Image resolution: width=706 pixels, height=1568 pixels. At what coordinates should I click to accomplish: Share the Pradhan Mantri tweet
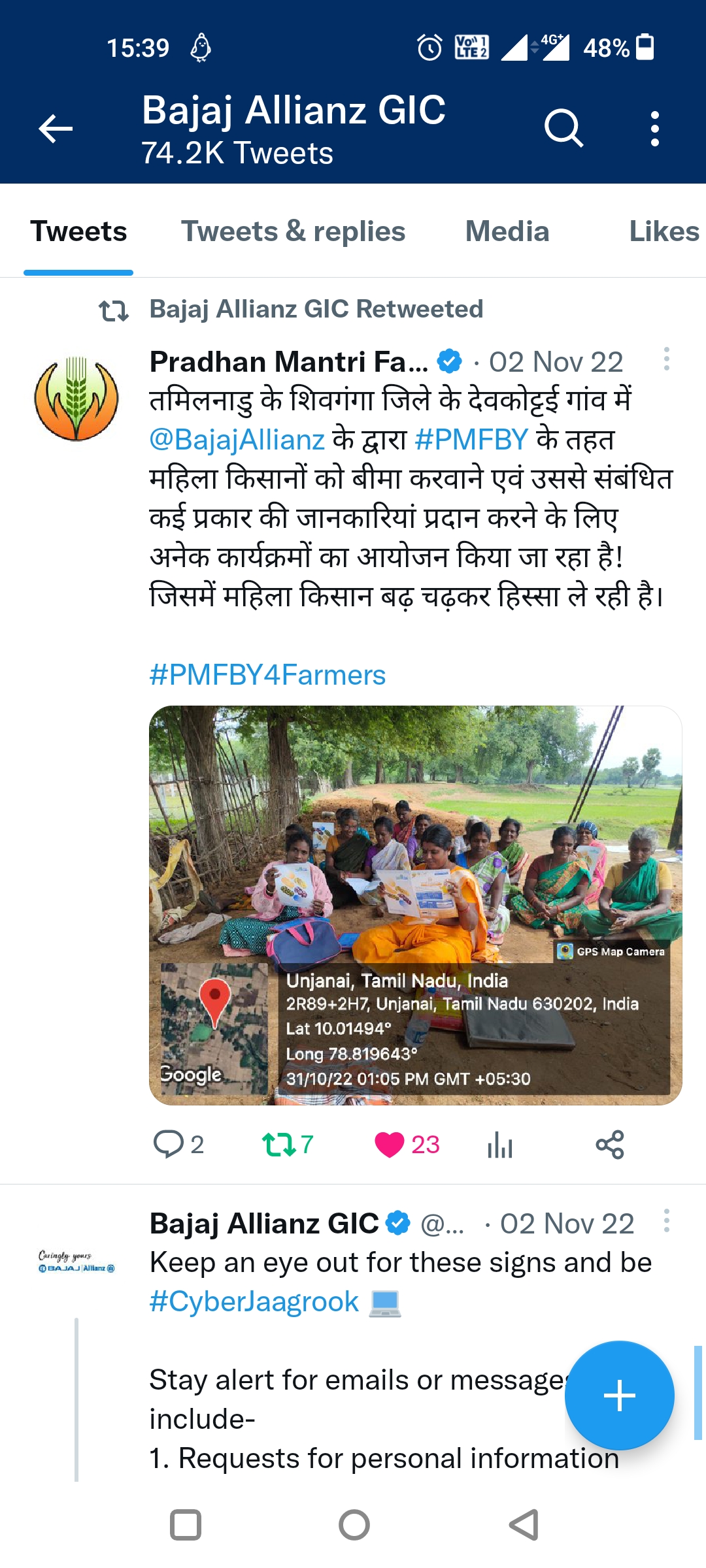click(610, 1145)
